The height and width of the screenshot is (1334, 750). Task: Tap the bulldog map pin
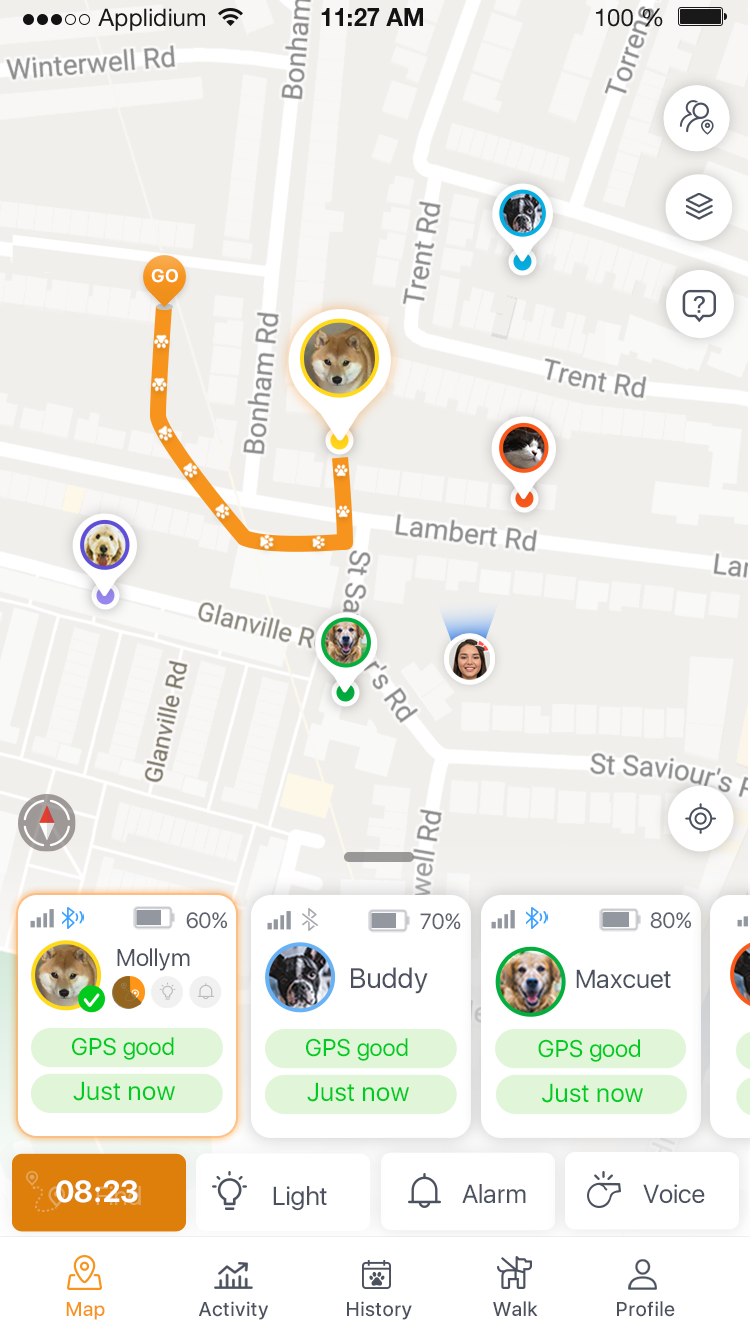point(522,214)
